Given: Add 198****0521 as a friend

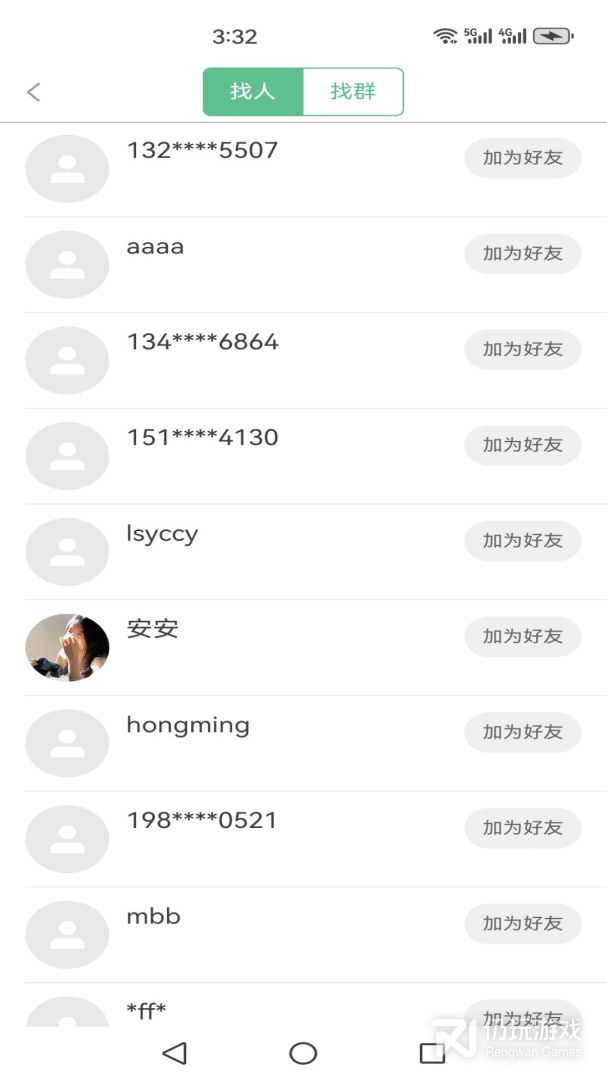Looking at the screenshot, I should [522, 828].
